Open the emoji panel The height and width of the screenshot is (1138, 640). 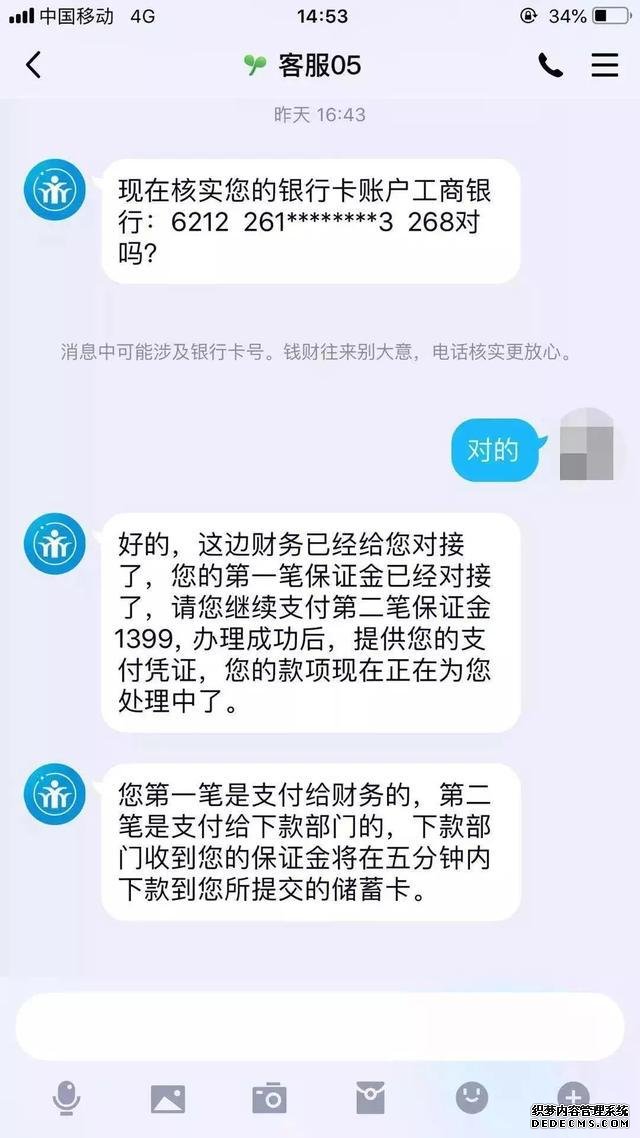471,1098
